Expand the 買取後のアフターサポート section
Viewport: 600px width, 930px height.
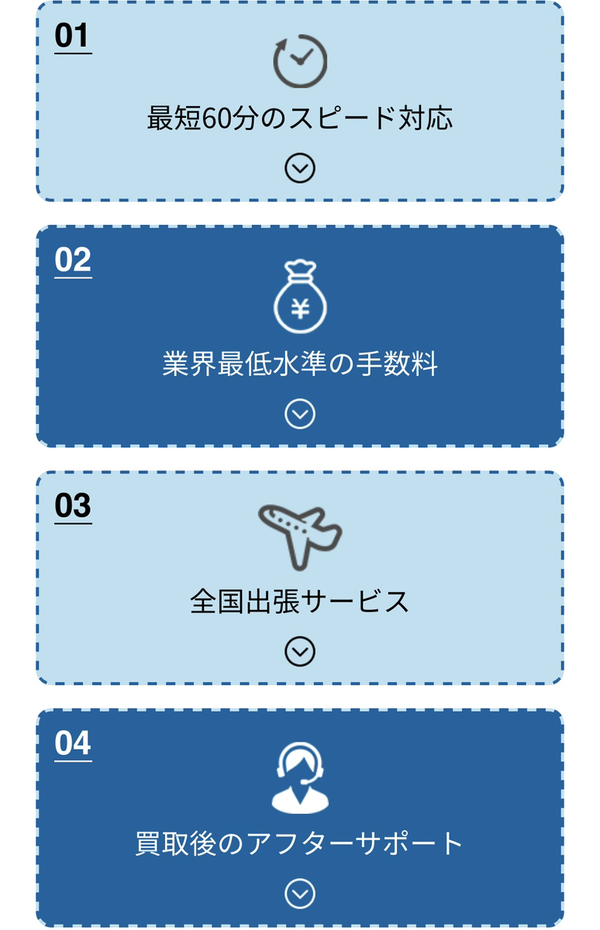tap(300, 893)
